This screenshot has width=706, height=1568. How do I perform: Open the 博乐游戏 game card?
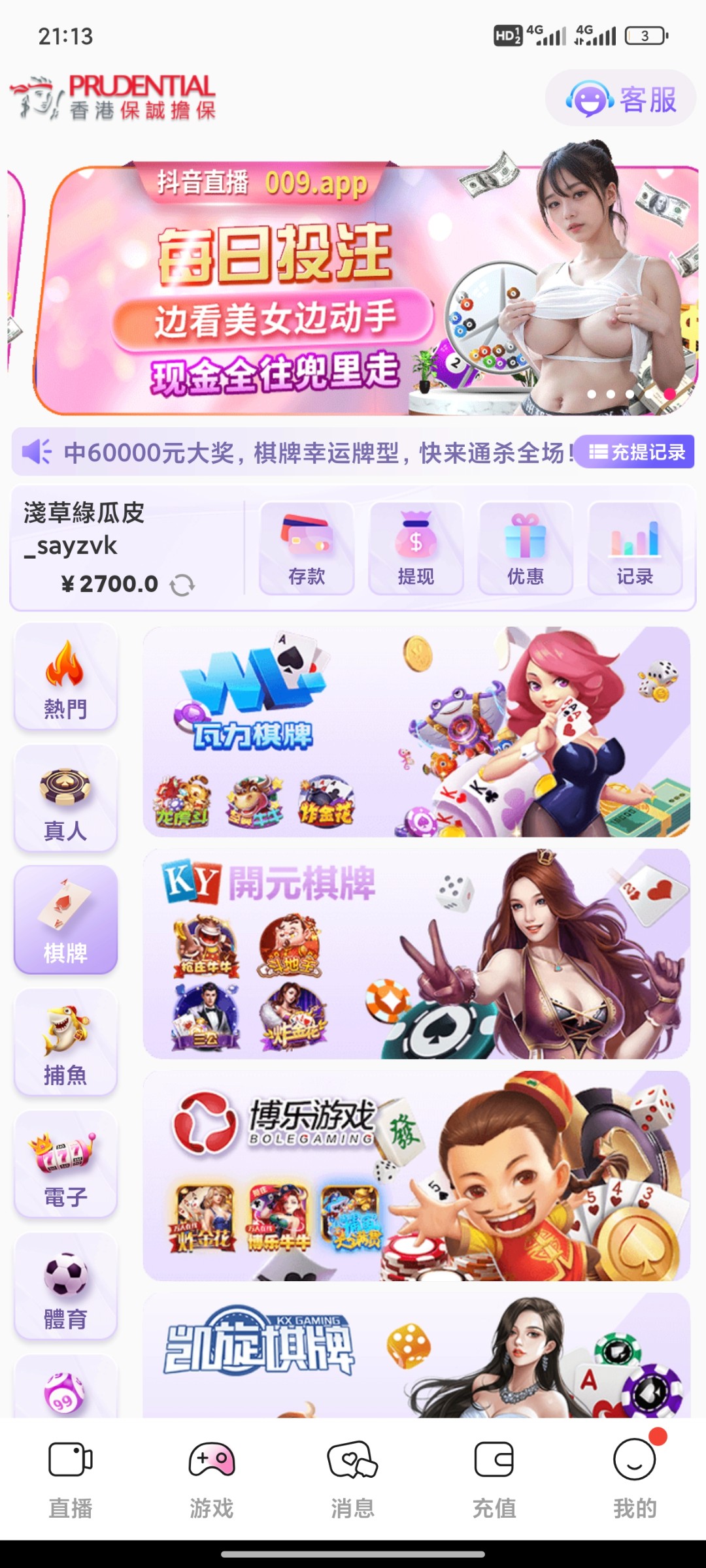tap(416, 1176)
